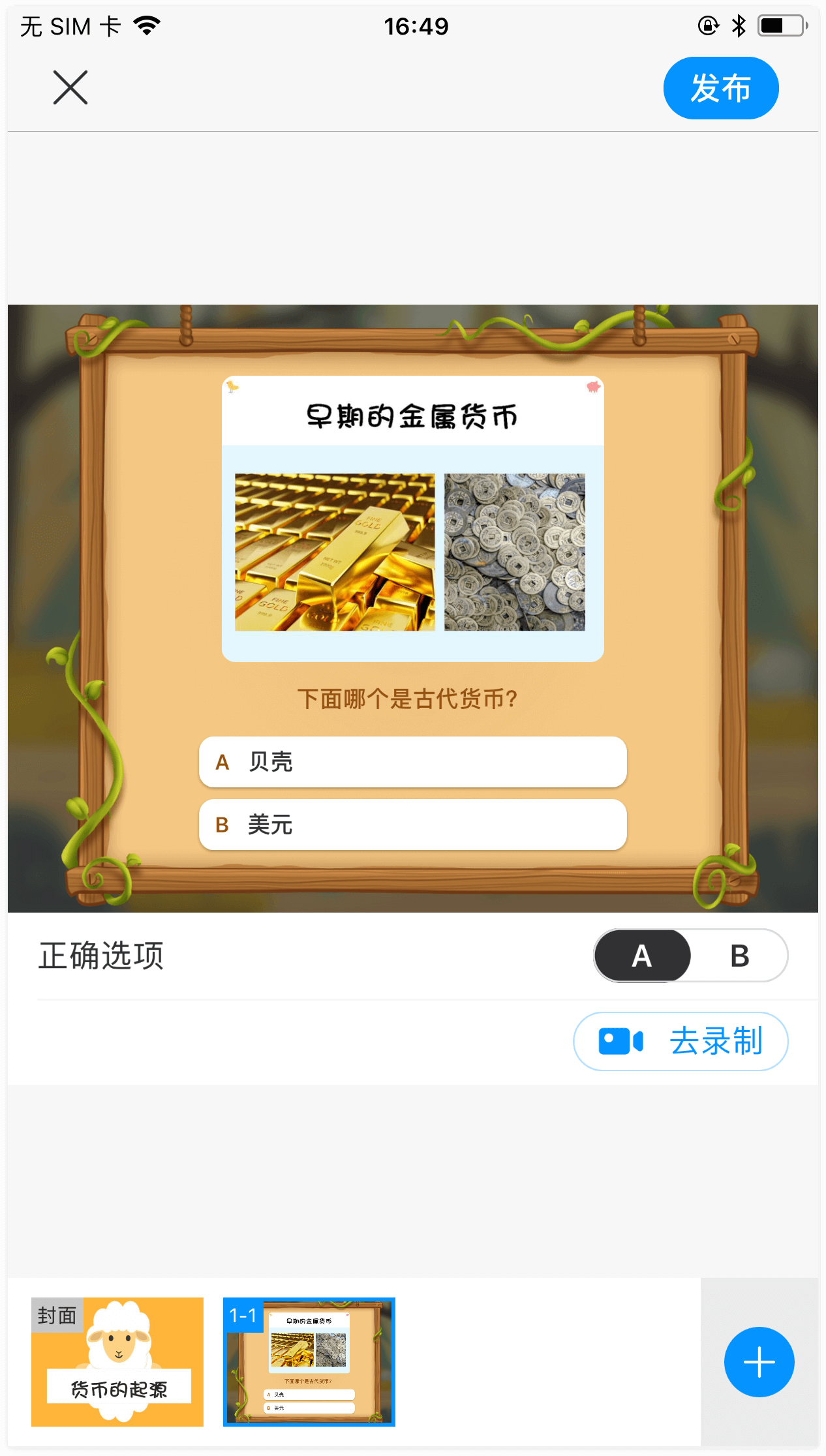
Task: Close the editor with the X icon
Action: click(70, 88)
